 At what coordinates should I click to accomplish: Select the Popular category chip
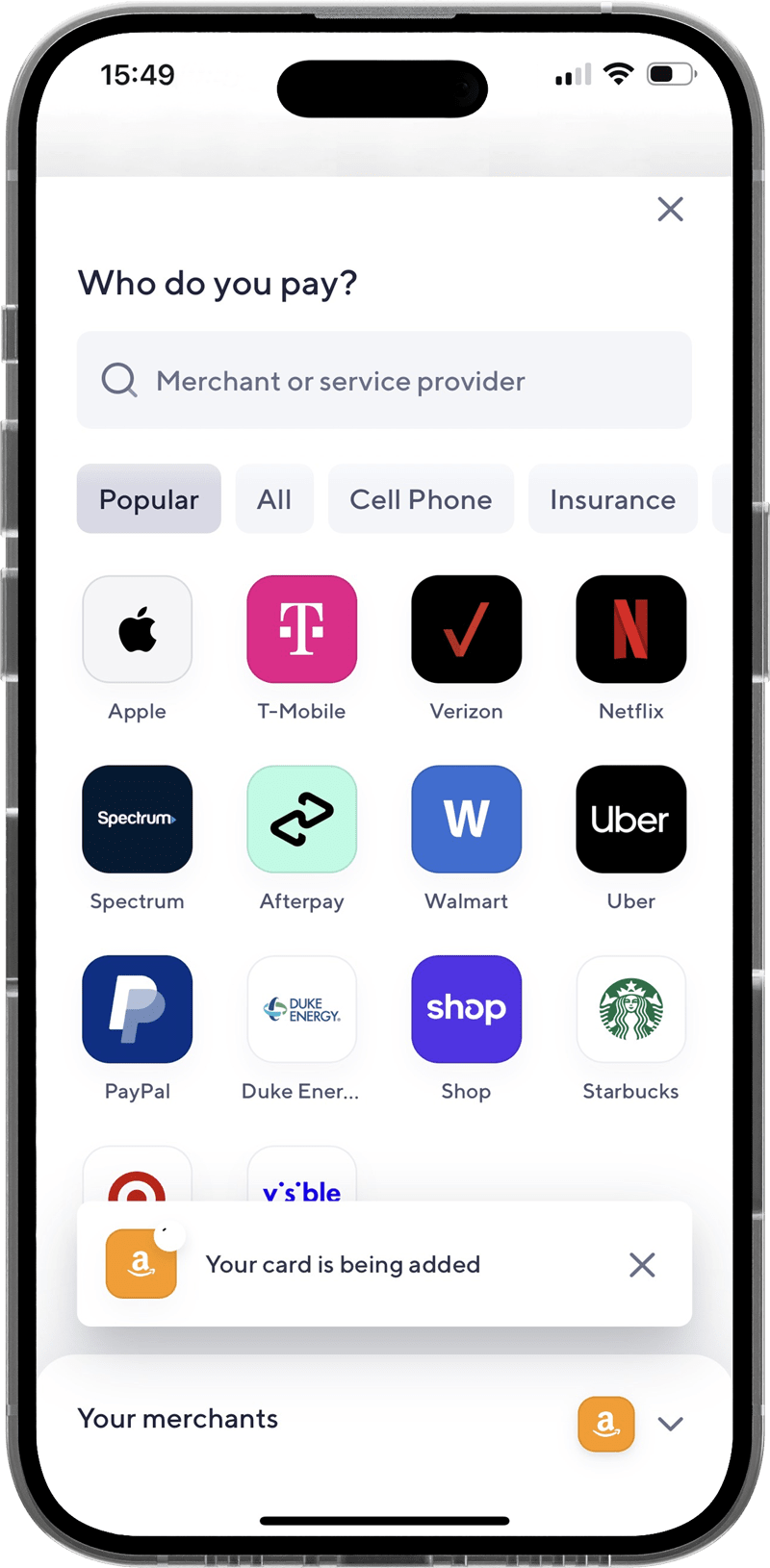(149, 499)
